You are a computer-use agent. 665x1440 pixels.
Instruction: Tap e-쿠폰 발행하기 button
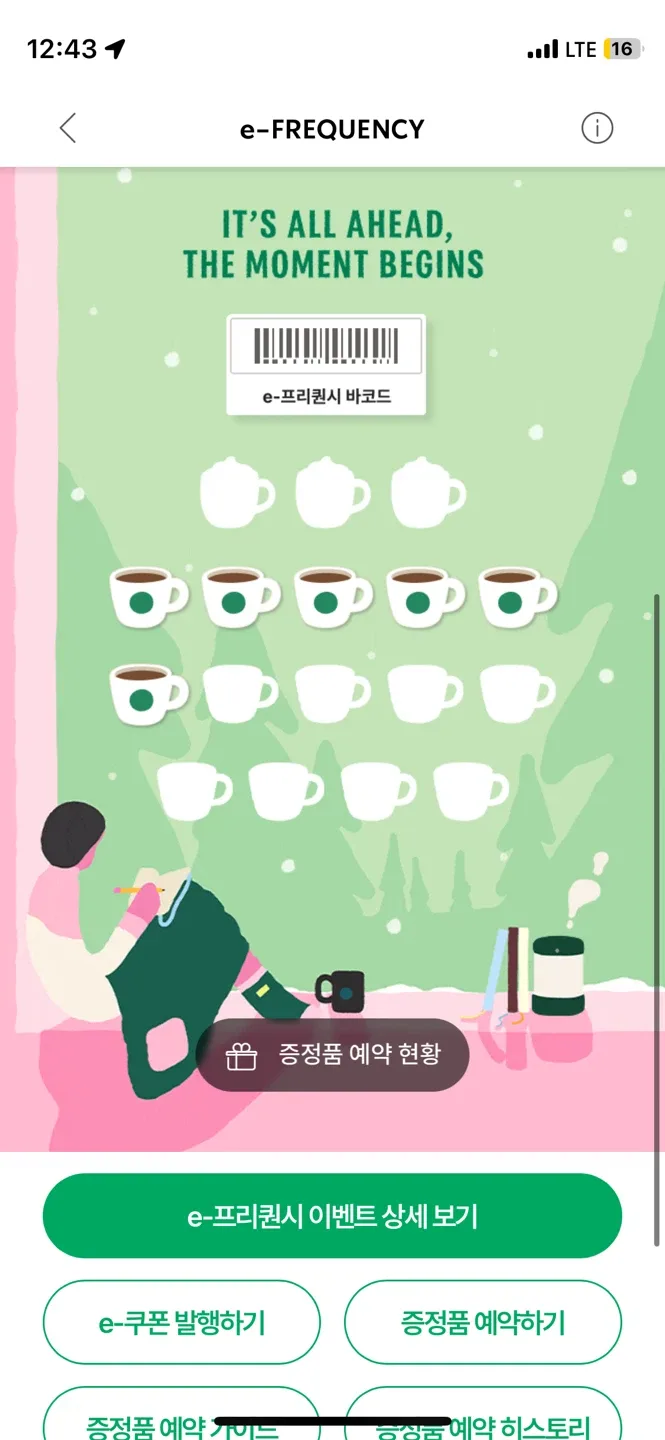pos(181,1322)
